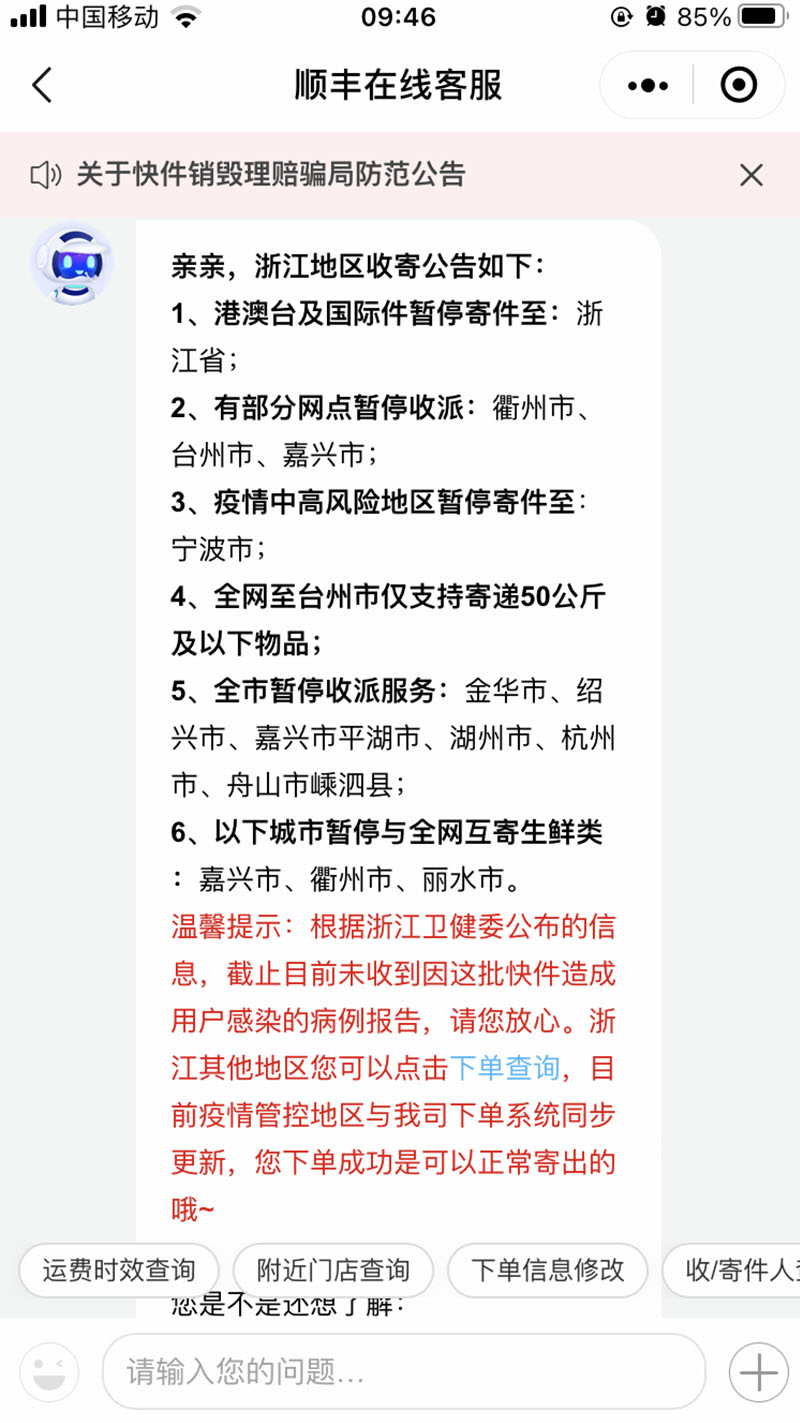The width and height of the screenshot is (800, 1423).
Task: Open the 快件销毁理赔骗局防范公告 notice
Action: pos(270,175)
